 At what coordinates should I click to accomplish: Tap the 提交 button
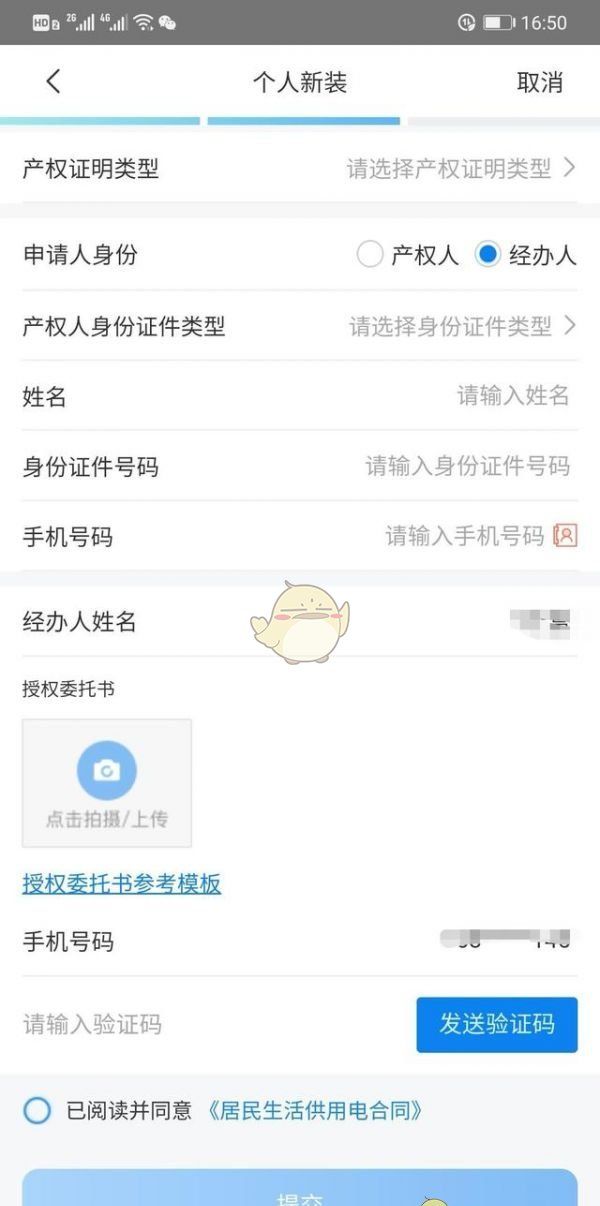300,1192
